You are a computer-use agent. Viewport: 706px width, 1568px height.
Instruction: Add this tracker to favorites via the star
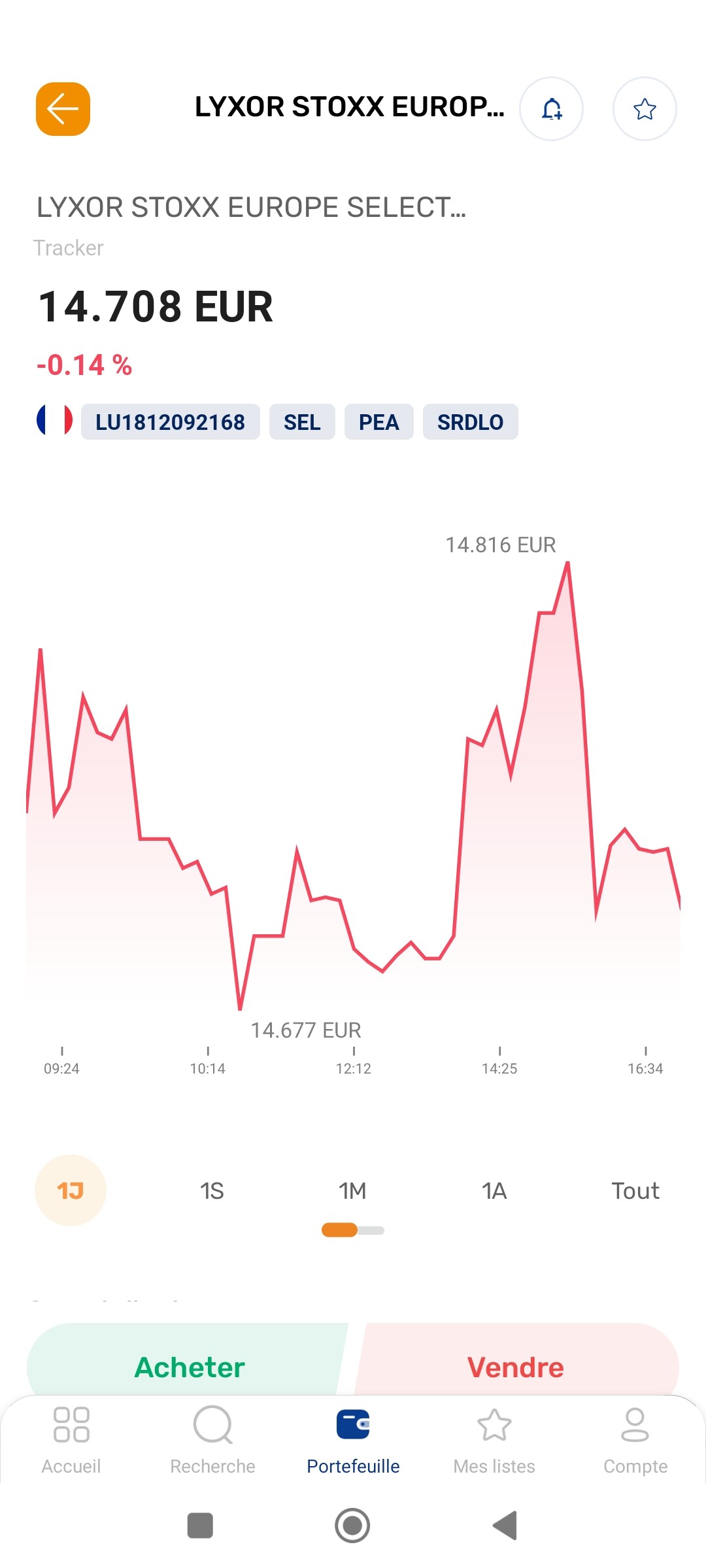pyautogui.click(x=645, y=109)
